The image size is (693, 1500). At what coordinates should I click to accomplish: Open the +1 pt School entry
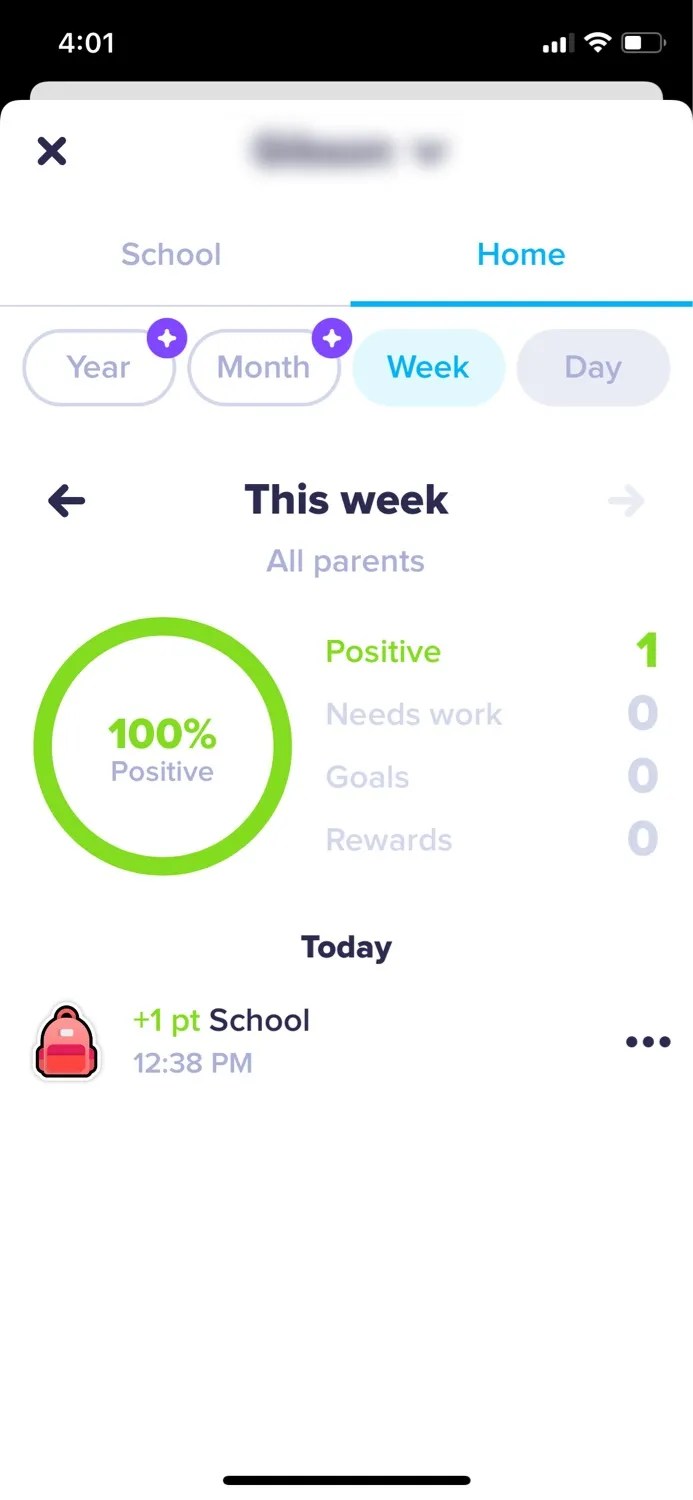click(222, 1040)
